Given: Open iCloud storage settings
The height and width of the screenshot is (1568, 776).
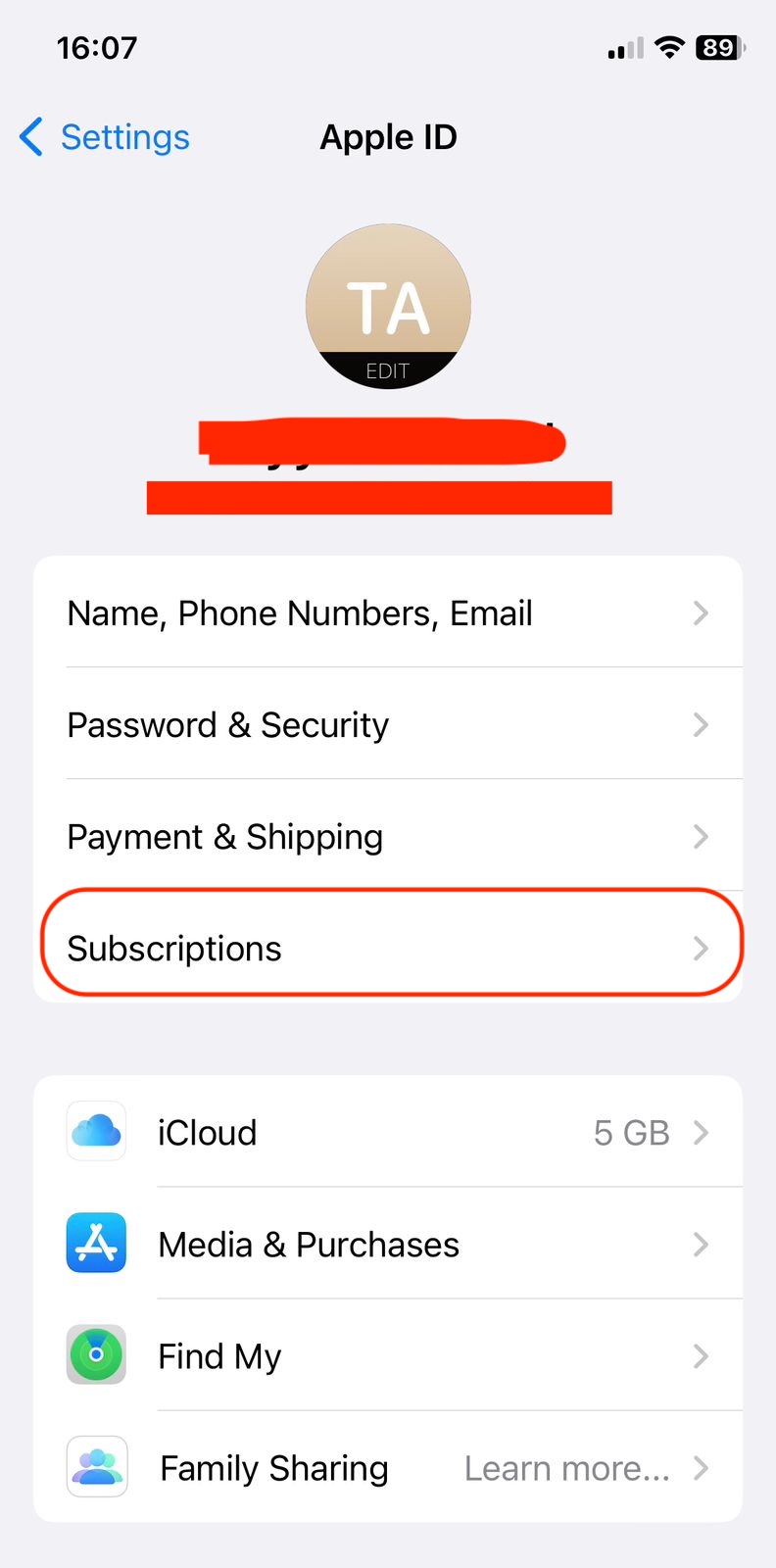Looking at the screenshot, I should 387,1133.
